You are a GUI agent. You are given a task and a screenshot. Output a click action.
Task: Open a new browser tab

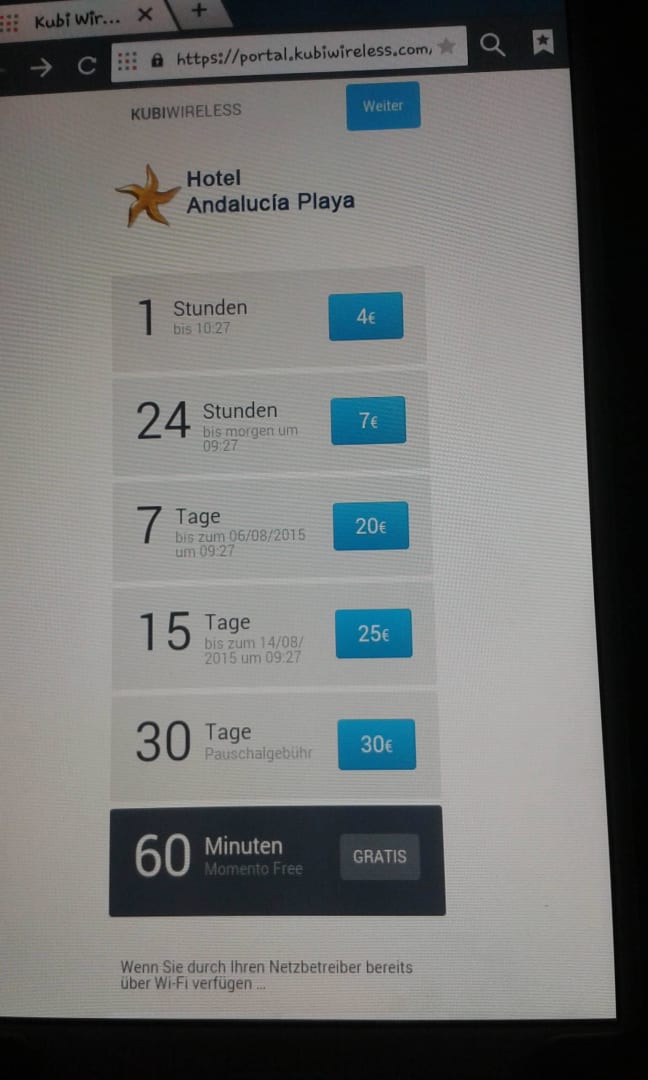(x=199, y=11)
